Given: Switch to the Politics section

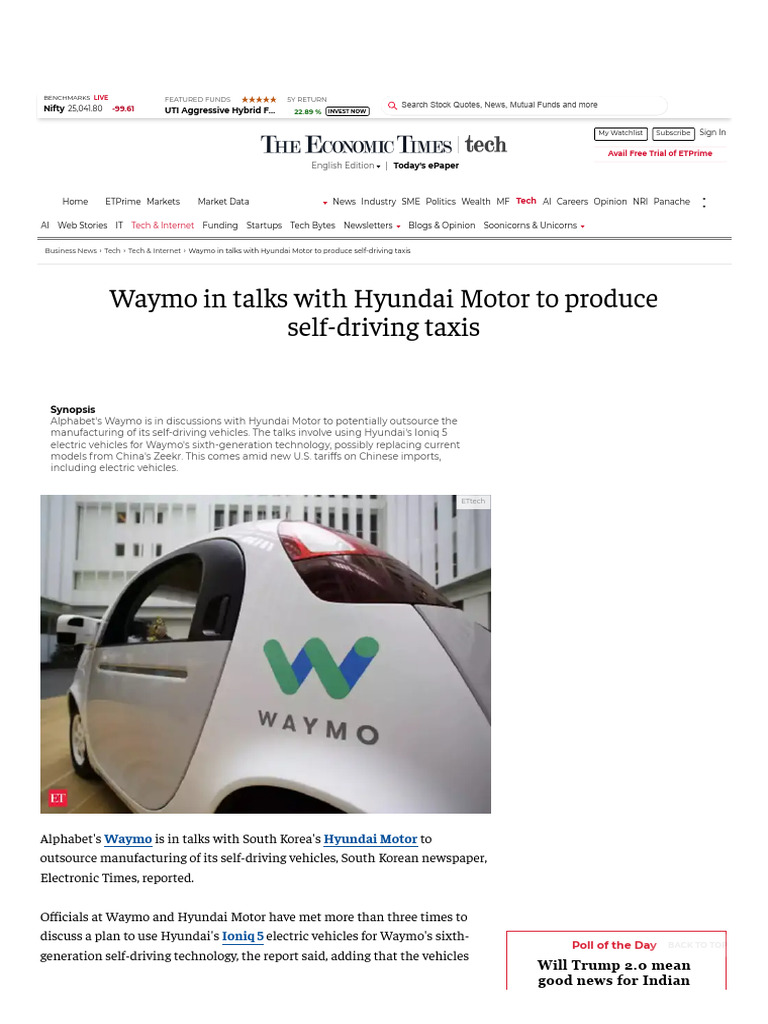Looking at the screenshot, I should coord(440,201).
